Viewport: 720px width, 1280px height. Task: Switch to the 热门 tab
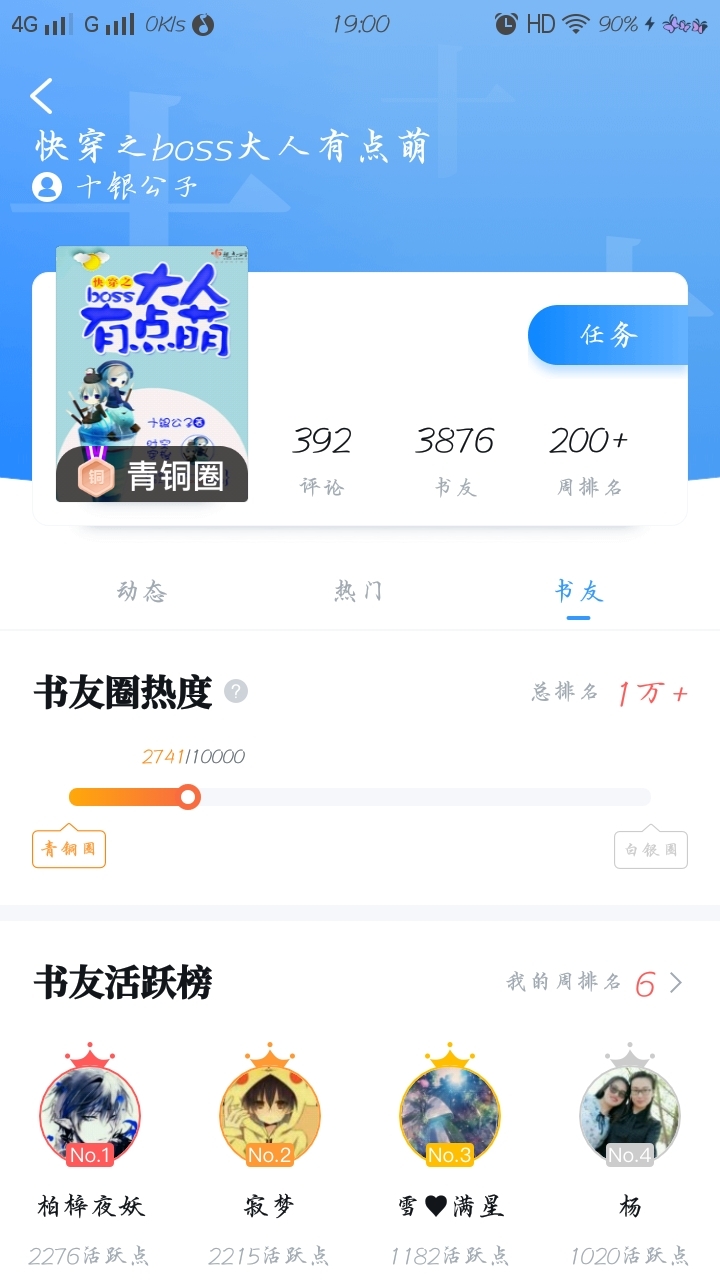pos(358,591)
